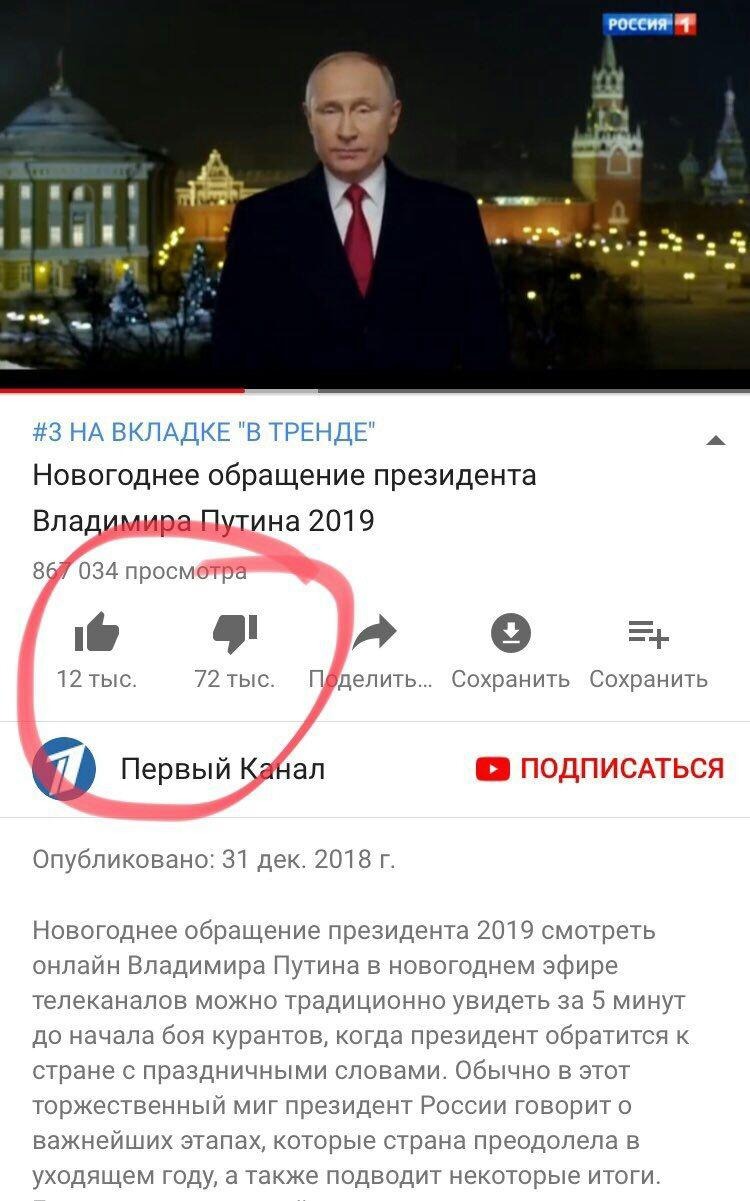Subscribe to Первый Канал with ПОДПИСАТЬСЯ
The image size is (750, 1201).
coord(599,768)
